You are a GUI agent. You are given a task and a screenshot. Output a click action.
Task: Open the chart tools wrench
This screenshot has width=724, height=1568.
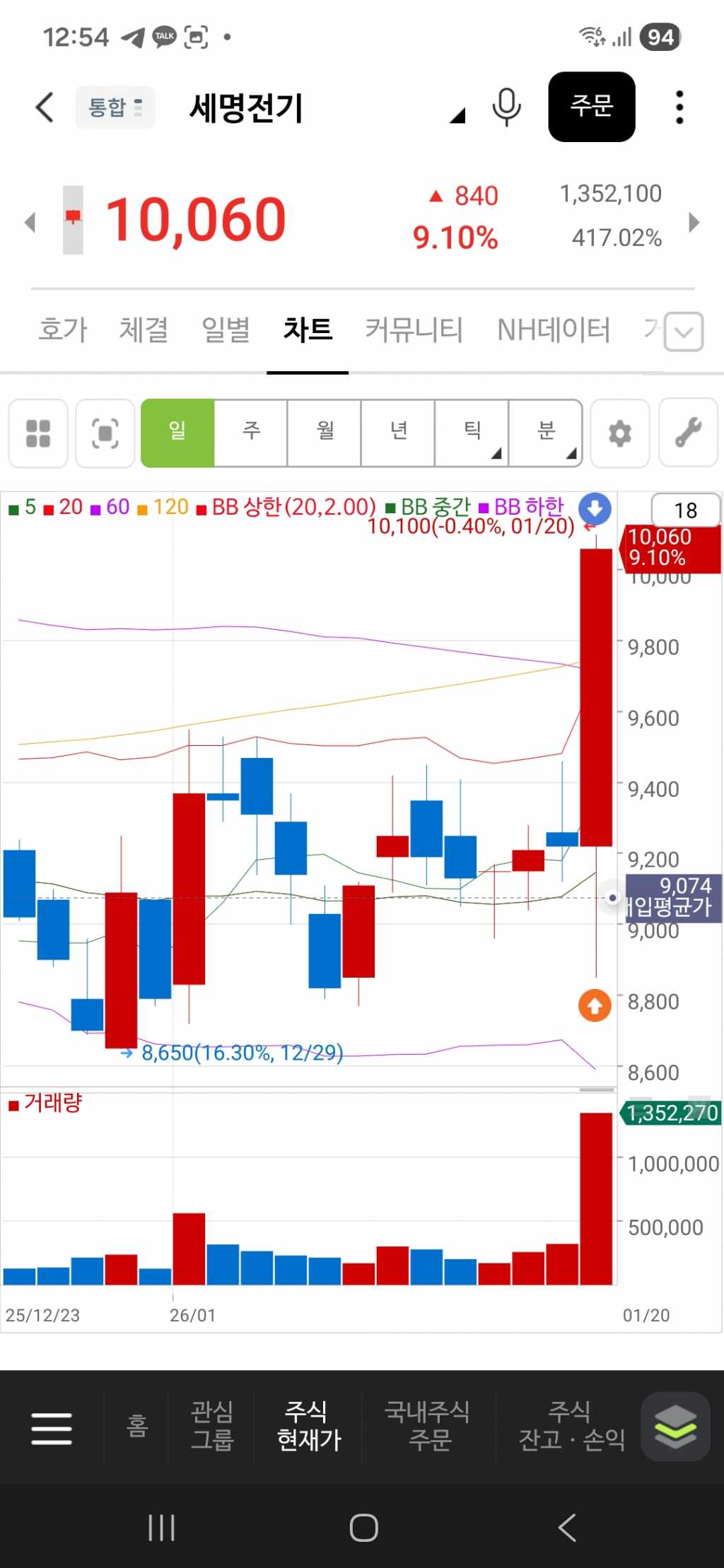point(688,433)
